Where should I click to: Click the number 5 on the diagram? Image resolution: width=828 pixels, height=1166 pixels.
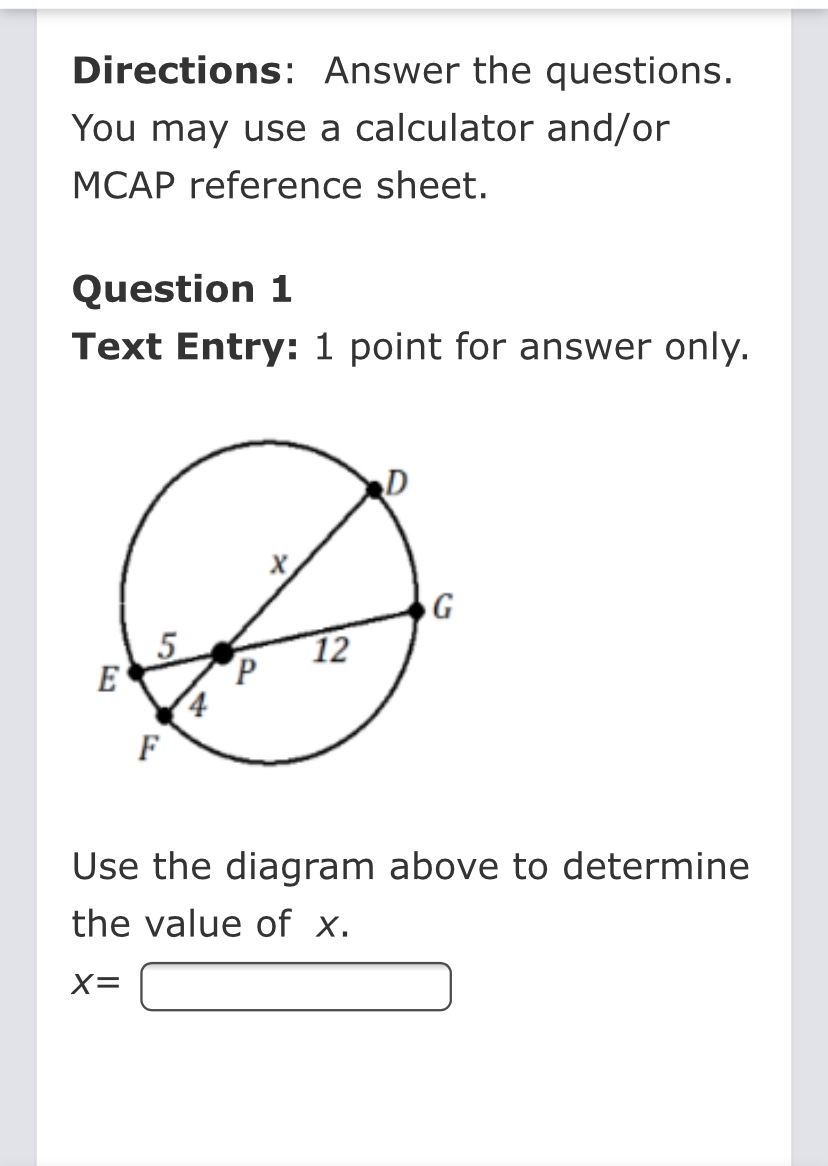pos(167,645)
